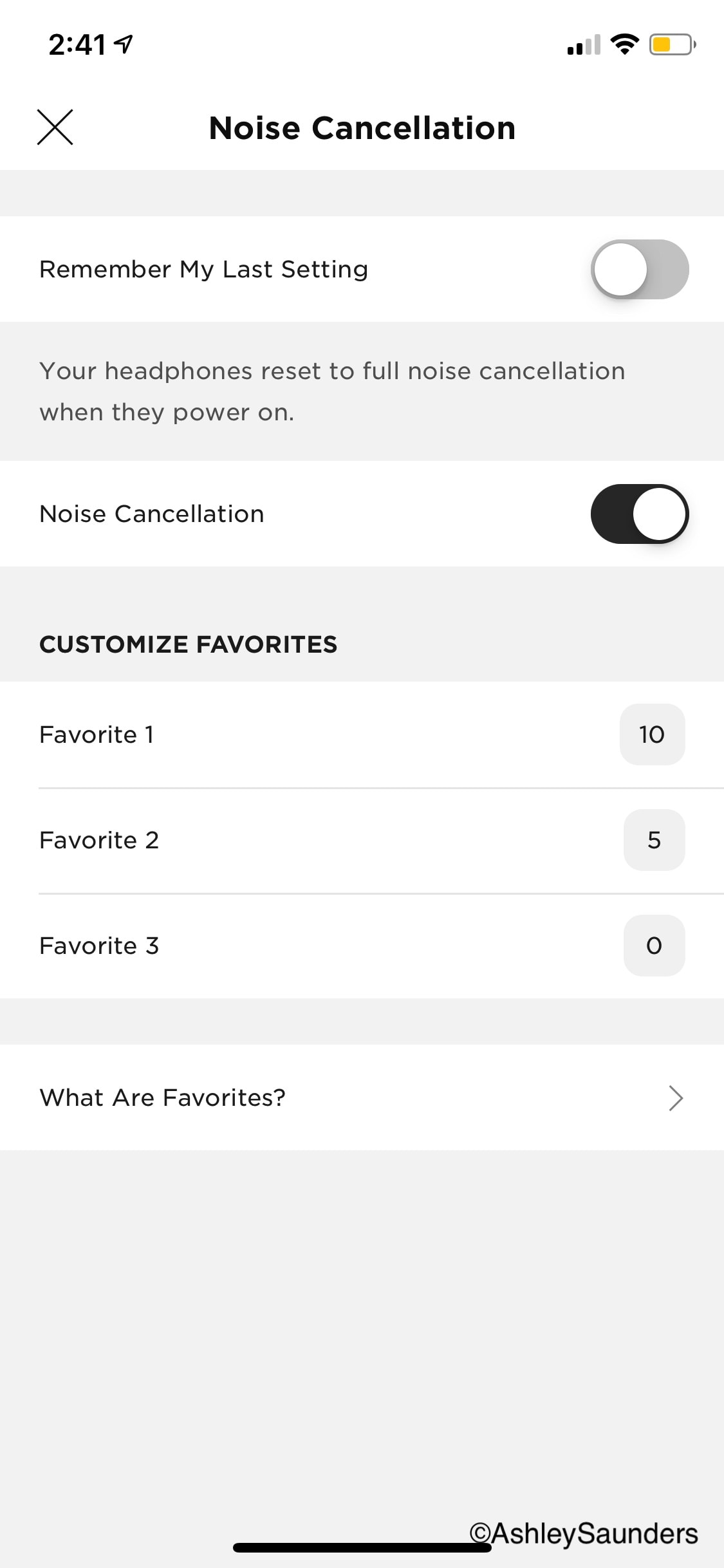Enable Remember My Last Setting

pyautogui.click(x=640, y=269)
